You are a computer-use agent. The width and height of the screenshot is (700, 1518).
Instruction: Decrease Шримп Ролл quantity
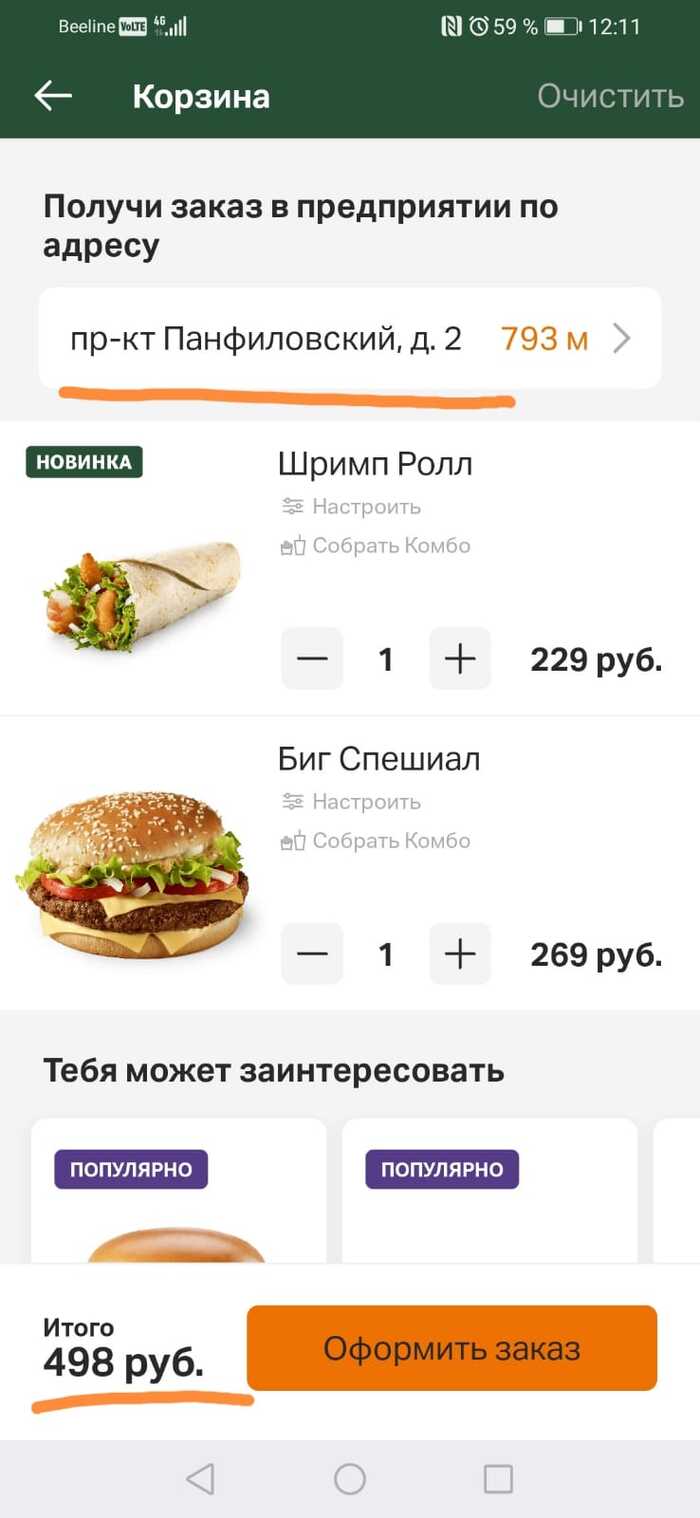point(312,659)
